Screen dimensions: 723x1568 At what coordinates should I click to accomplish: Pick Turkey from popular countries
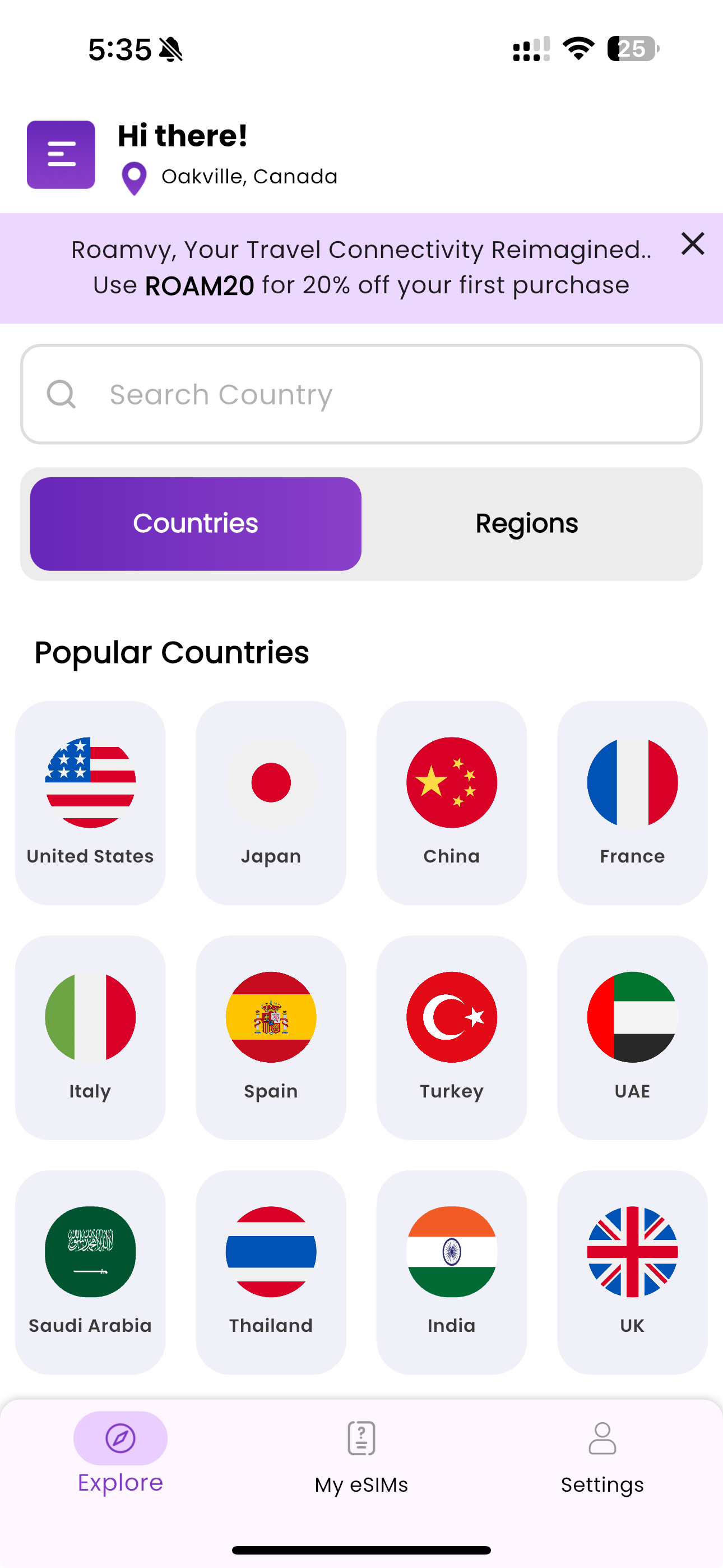[x=451, y=1036]
